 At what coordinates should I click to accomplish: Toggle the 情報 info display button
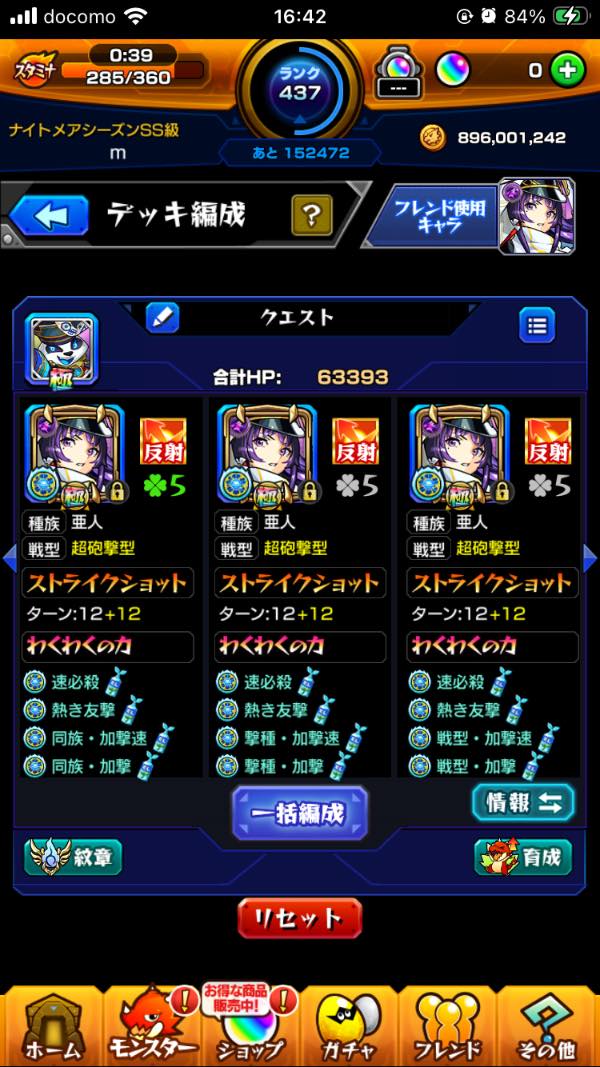pos(523,802)
